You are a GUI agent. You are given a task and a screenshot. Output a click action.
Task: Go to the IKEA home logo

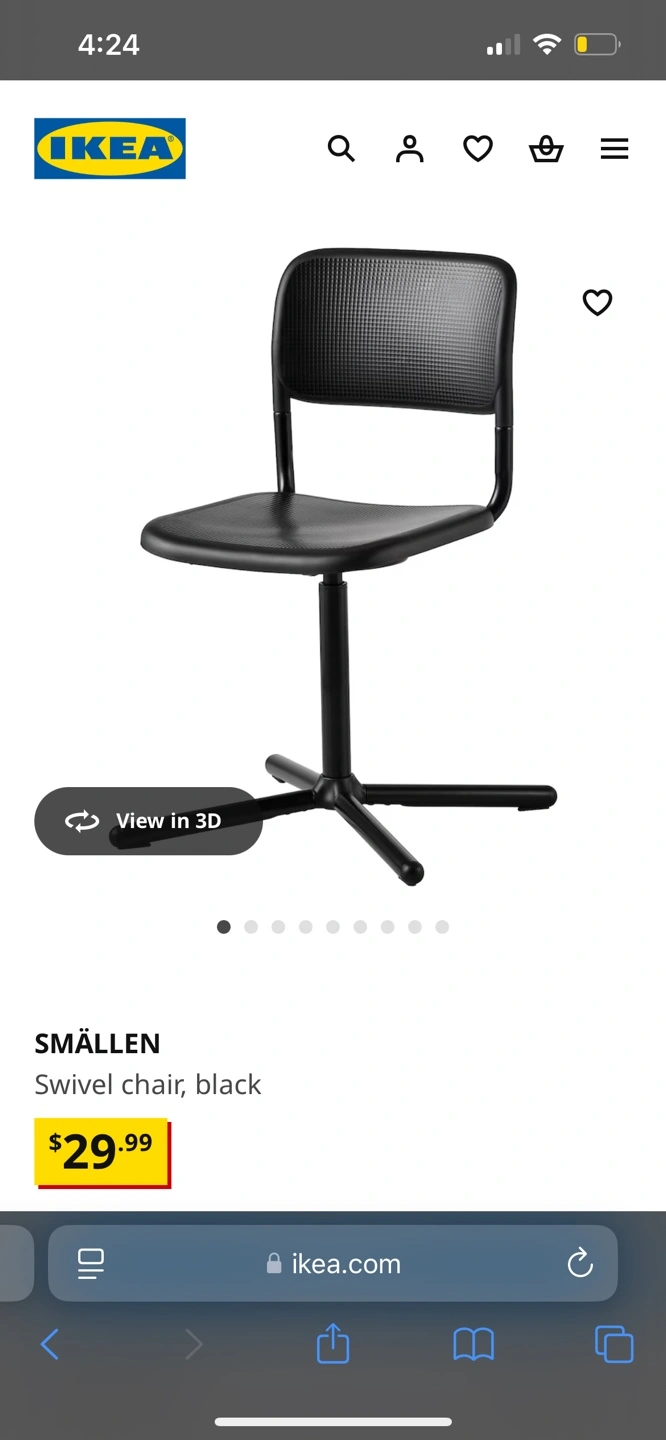coord(110,149)
